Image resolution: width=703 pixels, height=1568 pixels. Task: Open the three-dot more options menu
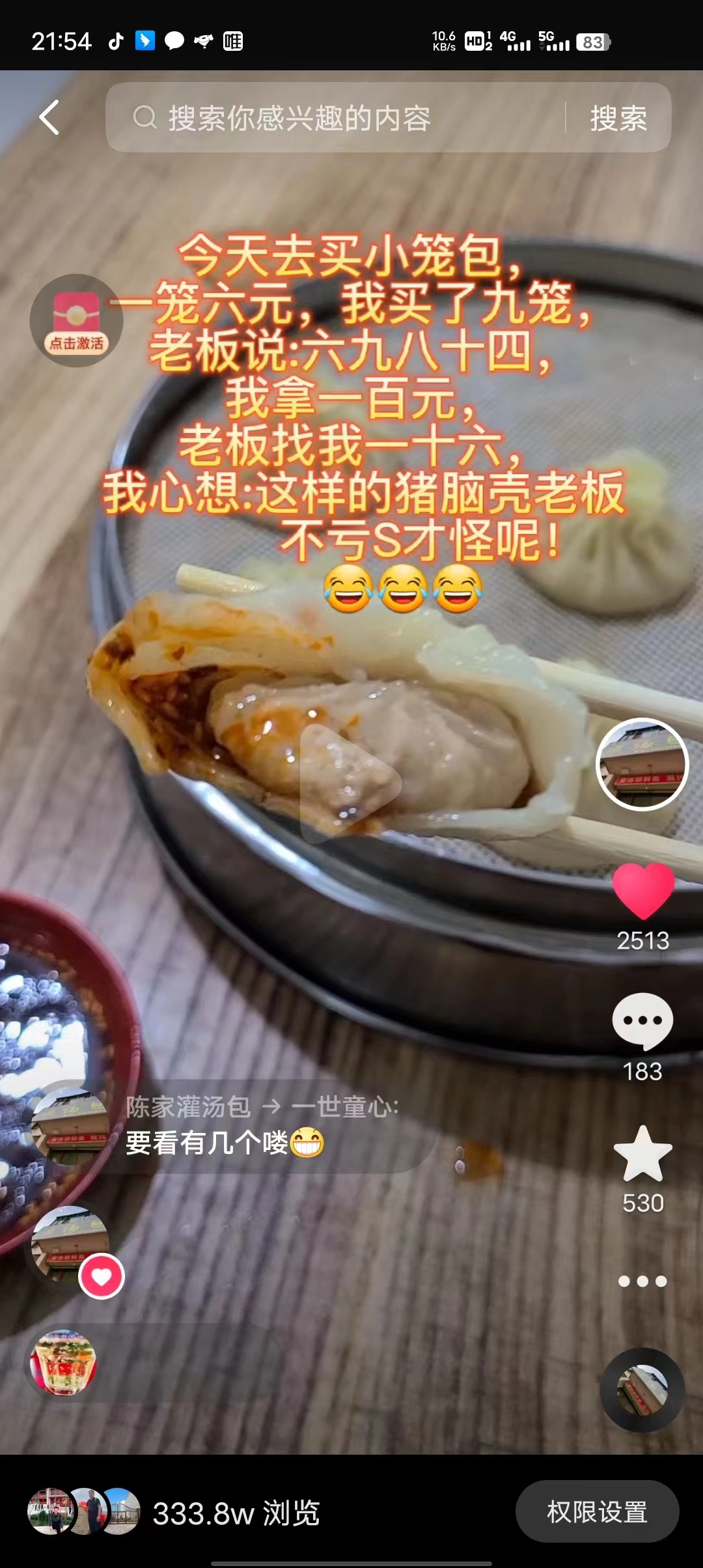click(x=642, y=1281)
